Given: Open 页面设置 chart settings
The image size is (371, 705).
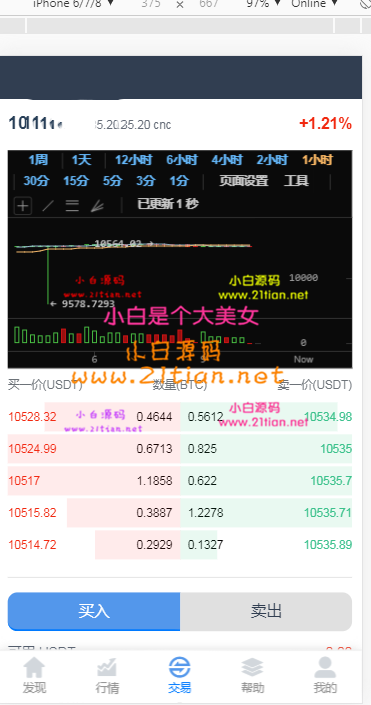Looking at the screenshot, I should pyautogui.click(x=244, y=181).
